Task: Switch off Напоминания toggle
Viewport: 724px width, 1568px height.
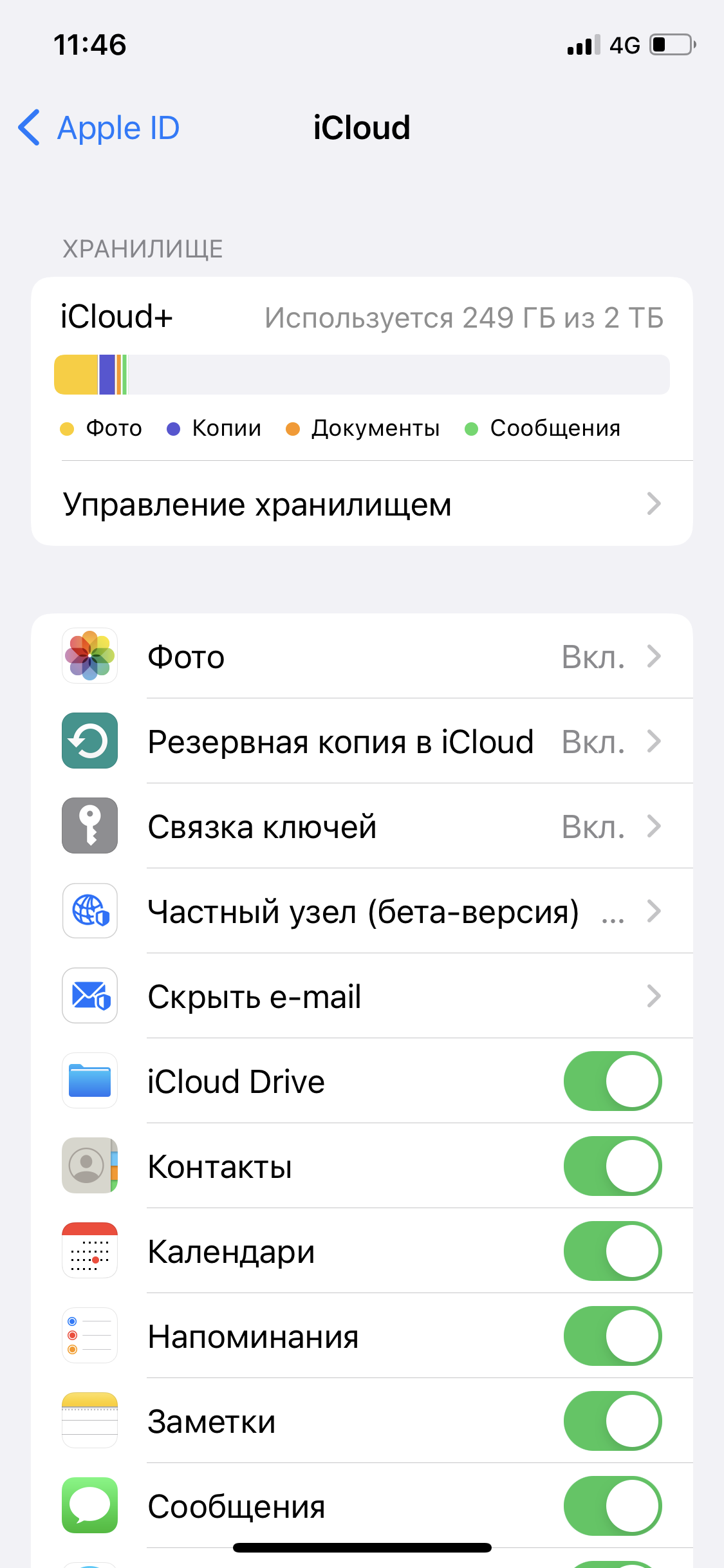Action: [612, 1336]
